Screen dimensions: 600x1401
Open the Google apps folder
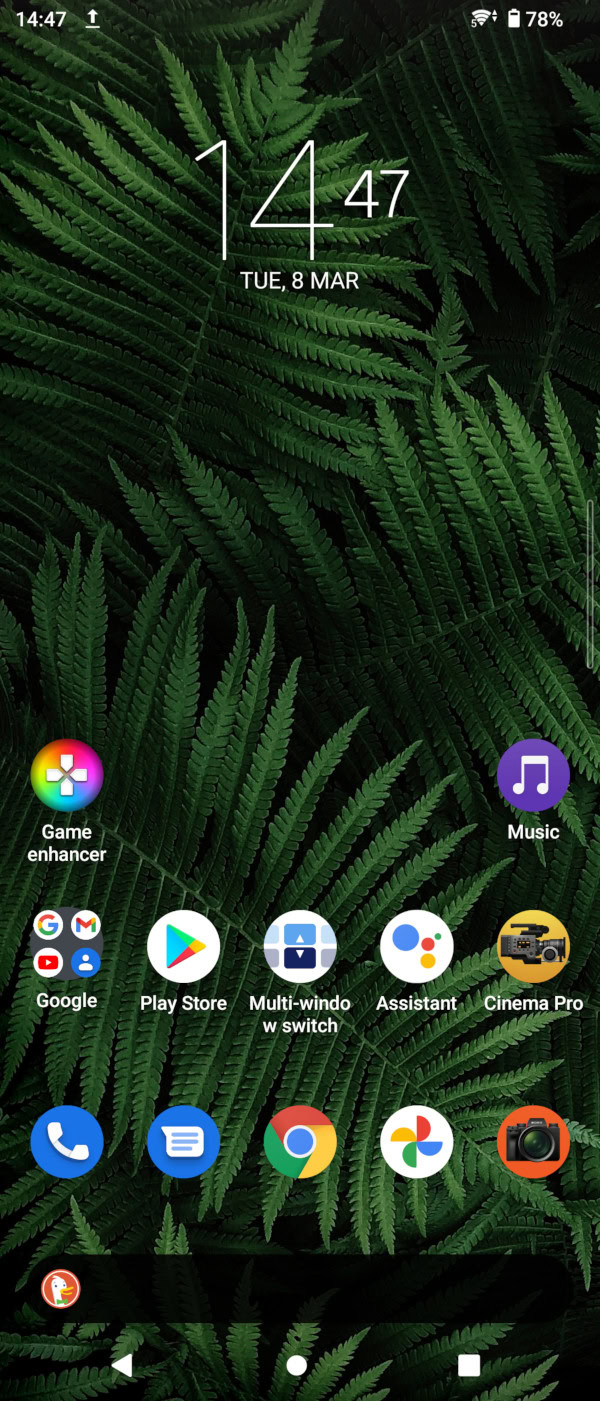click(67, 946)
